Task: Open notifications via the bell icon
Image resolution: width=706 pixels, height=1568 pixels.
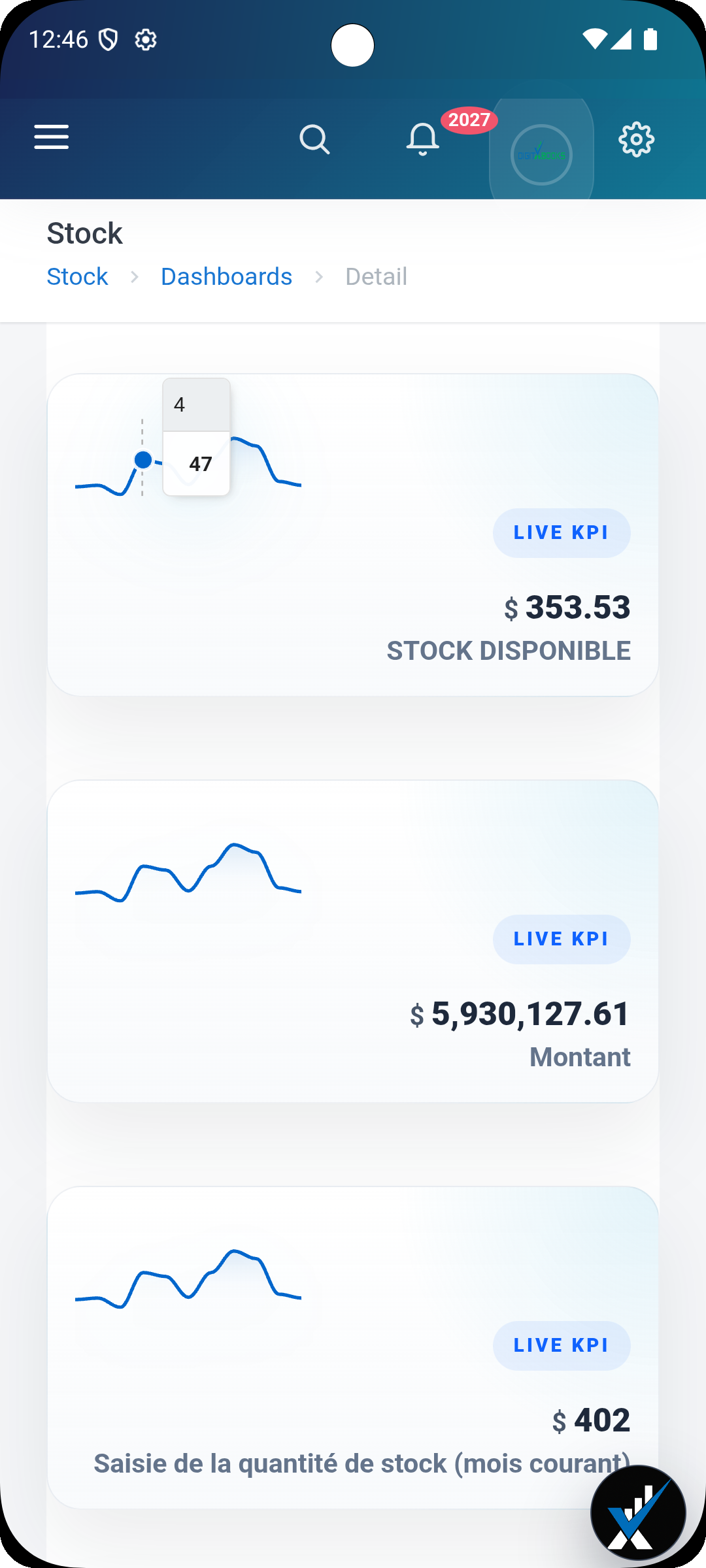Action: point(422,139)
